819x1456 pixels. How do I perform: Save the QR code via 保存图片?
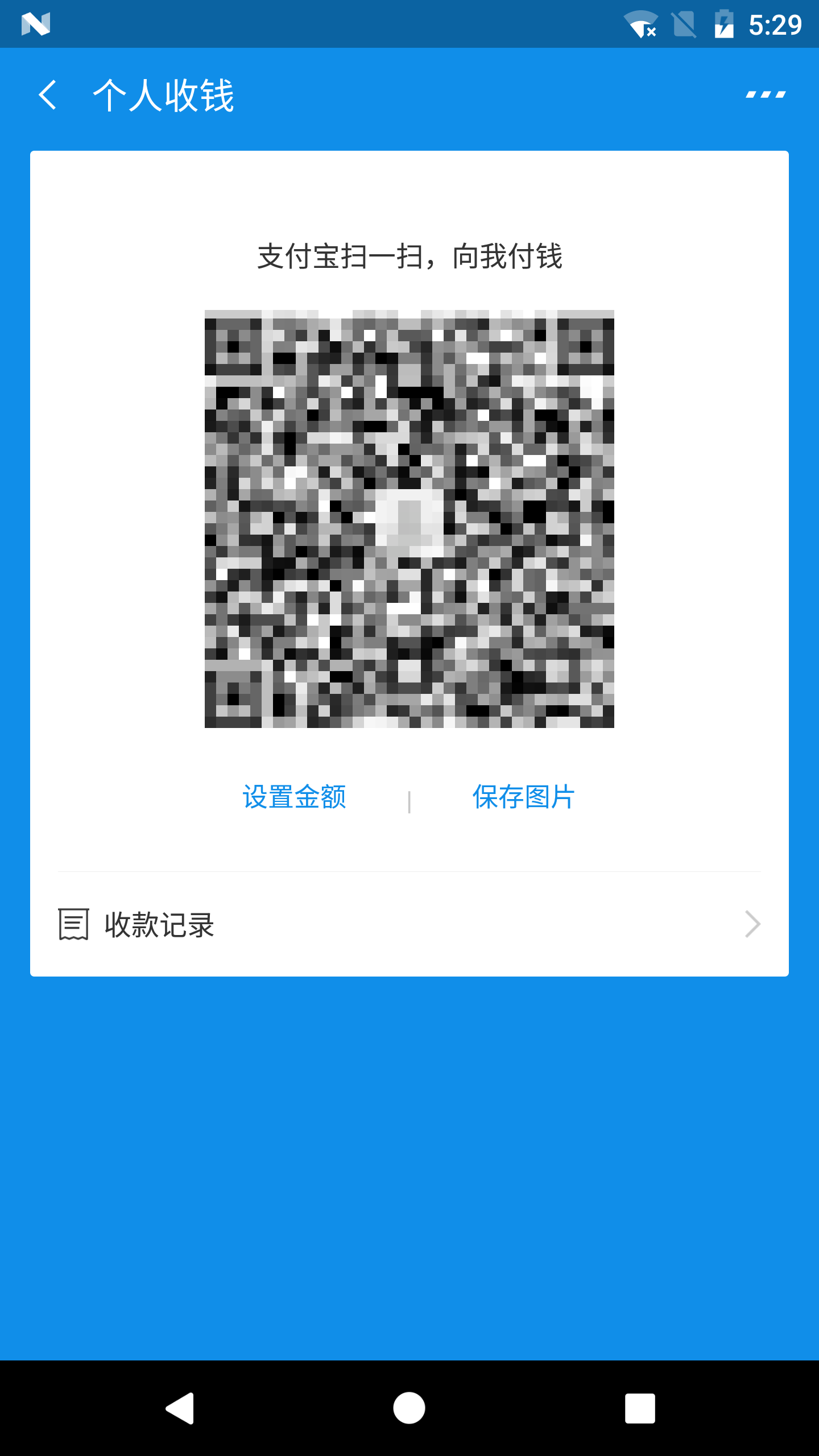(x=523, y=797)
